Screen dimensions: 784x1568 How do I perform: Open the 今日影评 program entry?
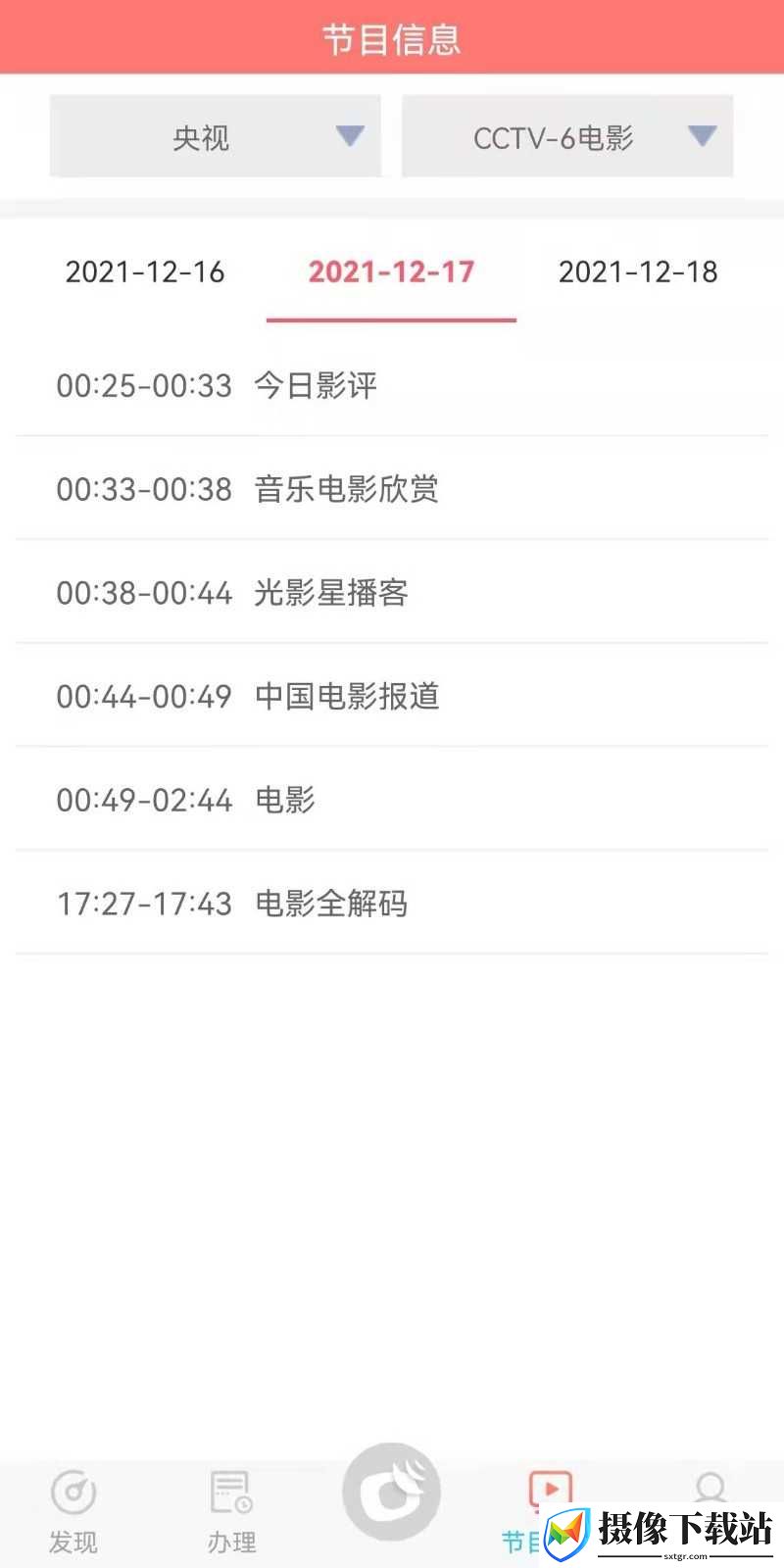[392, 385]
